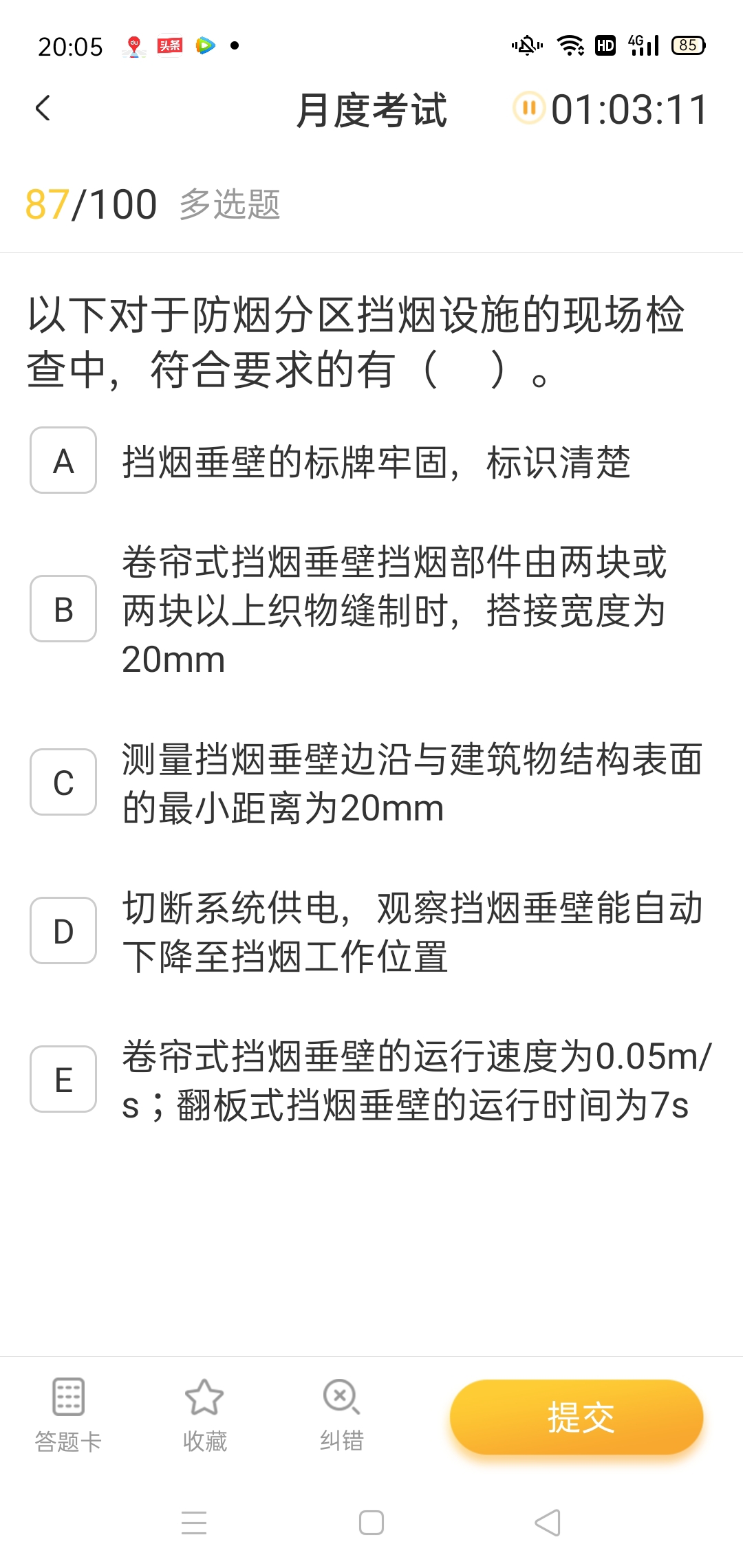
Task: Go to the system home screen
Action: pos(371,1523)
